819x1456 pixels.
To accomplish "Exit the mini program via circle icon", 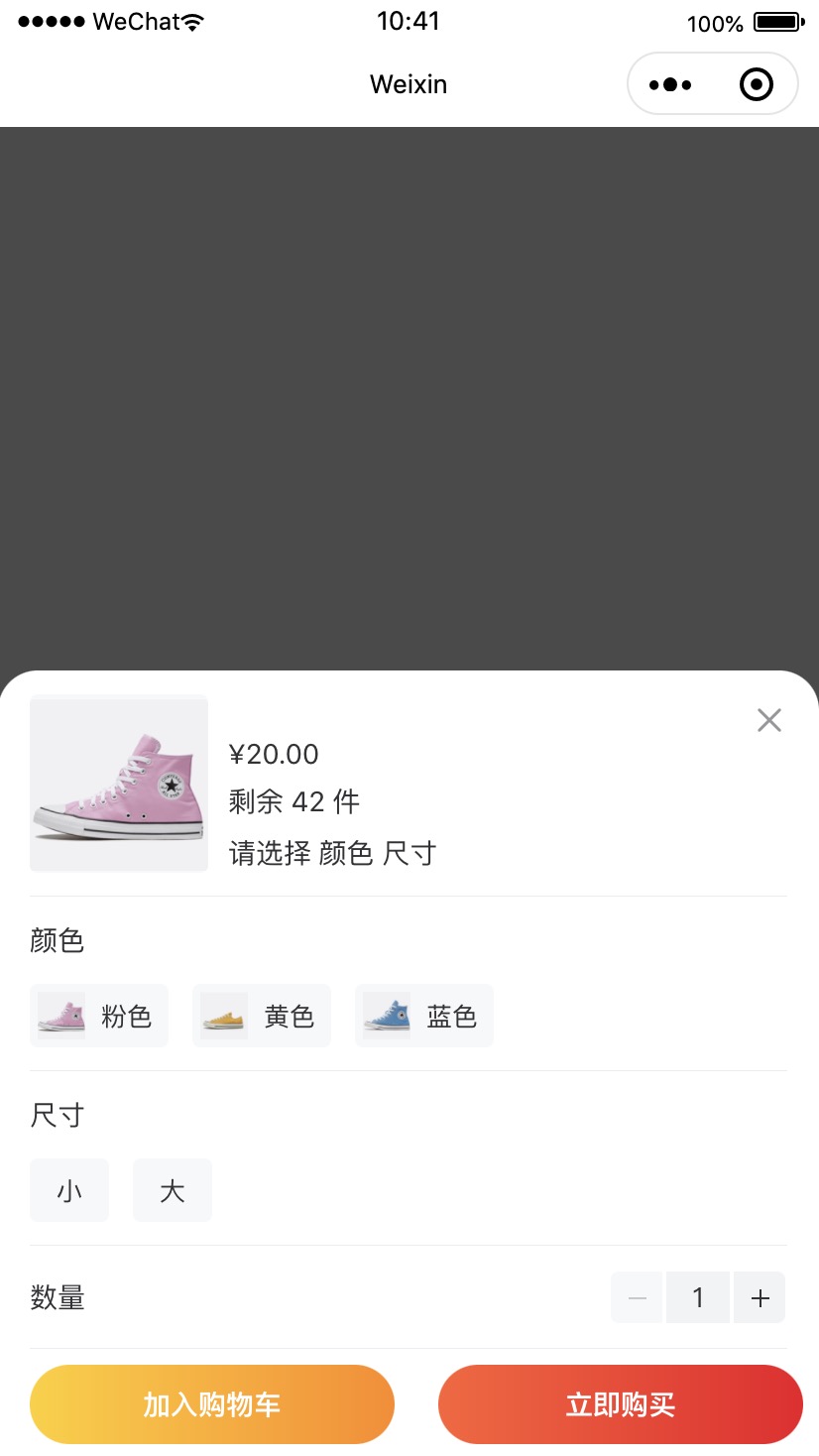I will (757, 85).
